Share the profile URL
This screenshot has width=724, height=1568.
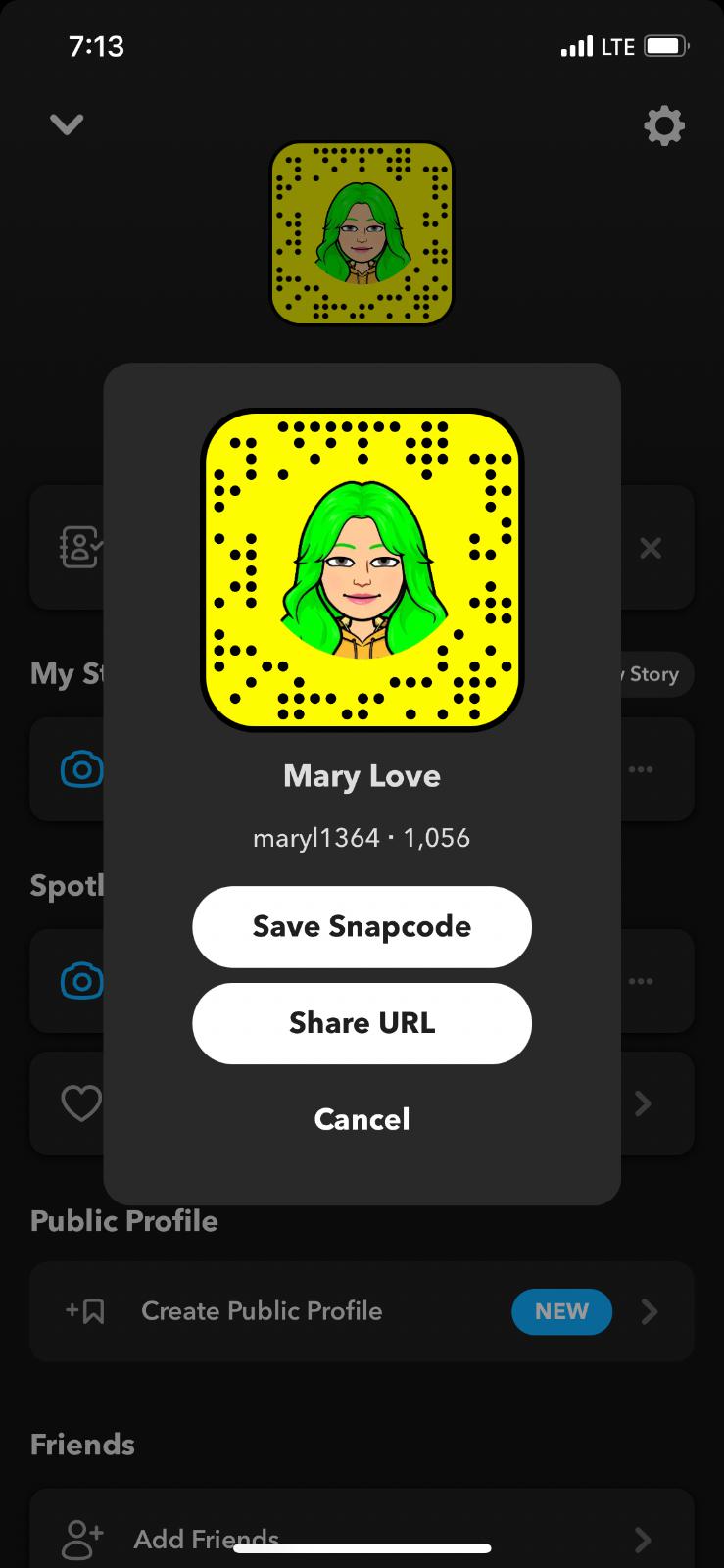(x=362, y=1023)
